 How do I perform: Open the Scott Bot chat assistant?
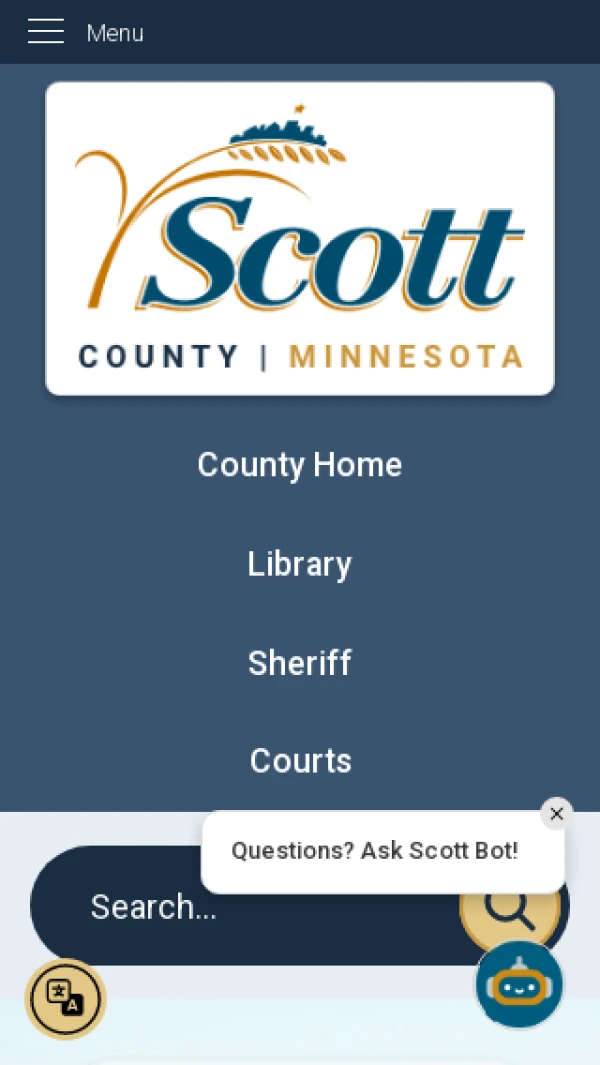pos(519,984)
